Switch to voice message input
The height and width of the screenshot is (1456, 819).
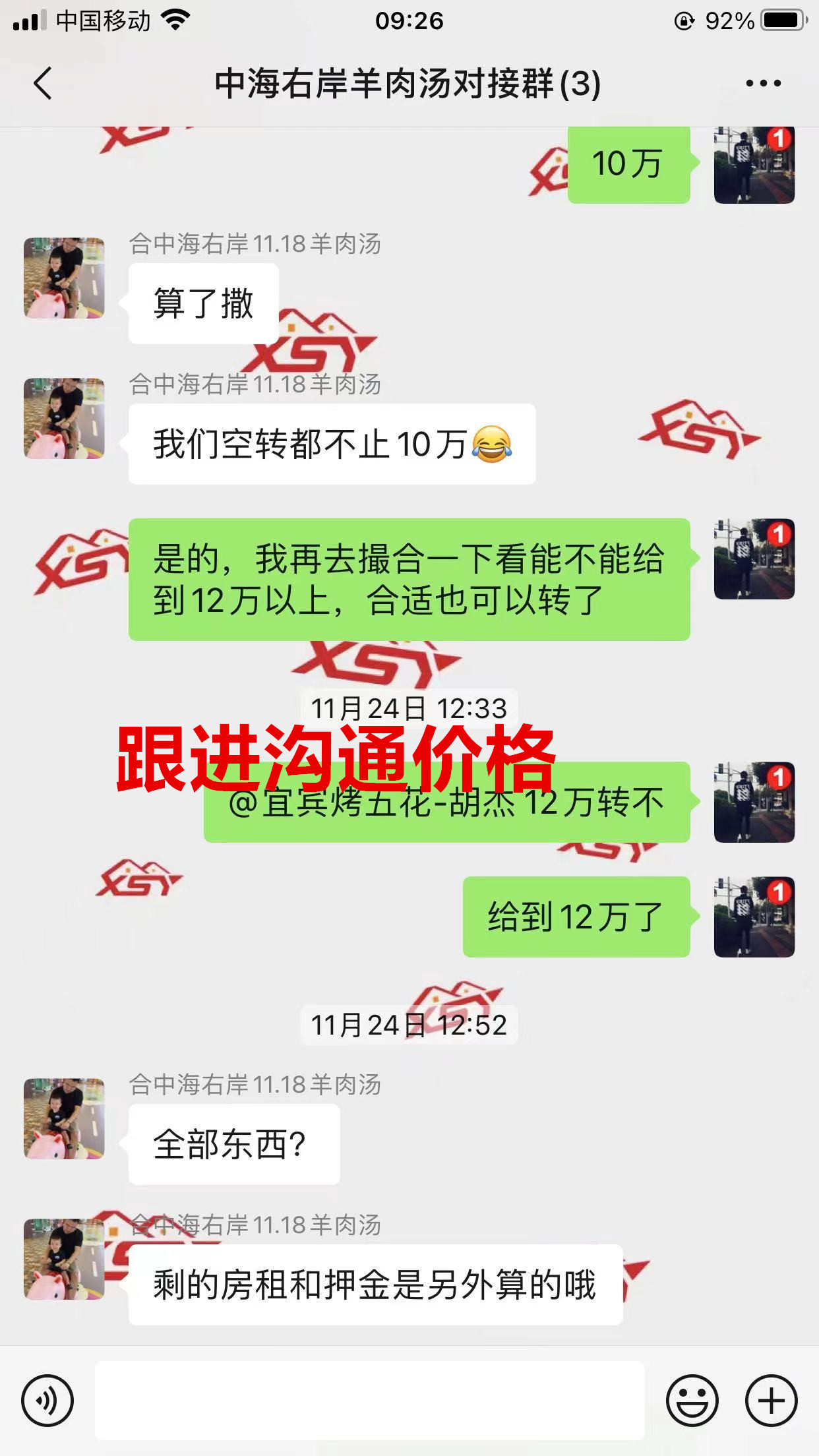click(x=47, y=1400)
